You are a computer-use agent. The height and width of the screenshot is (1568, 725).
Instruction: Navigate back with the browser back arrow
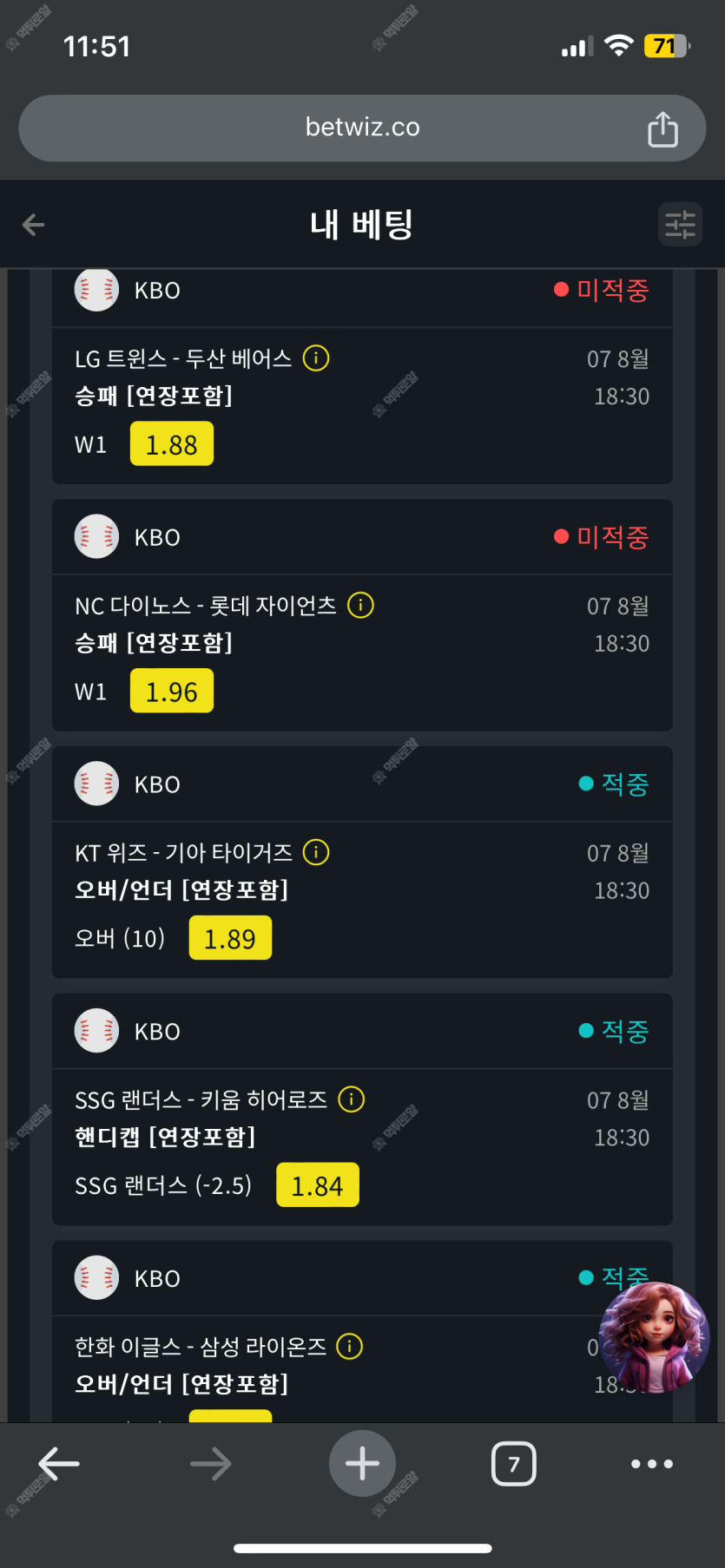point(59,1464)
